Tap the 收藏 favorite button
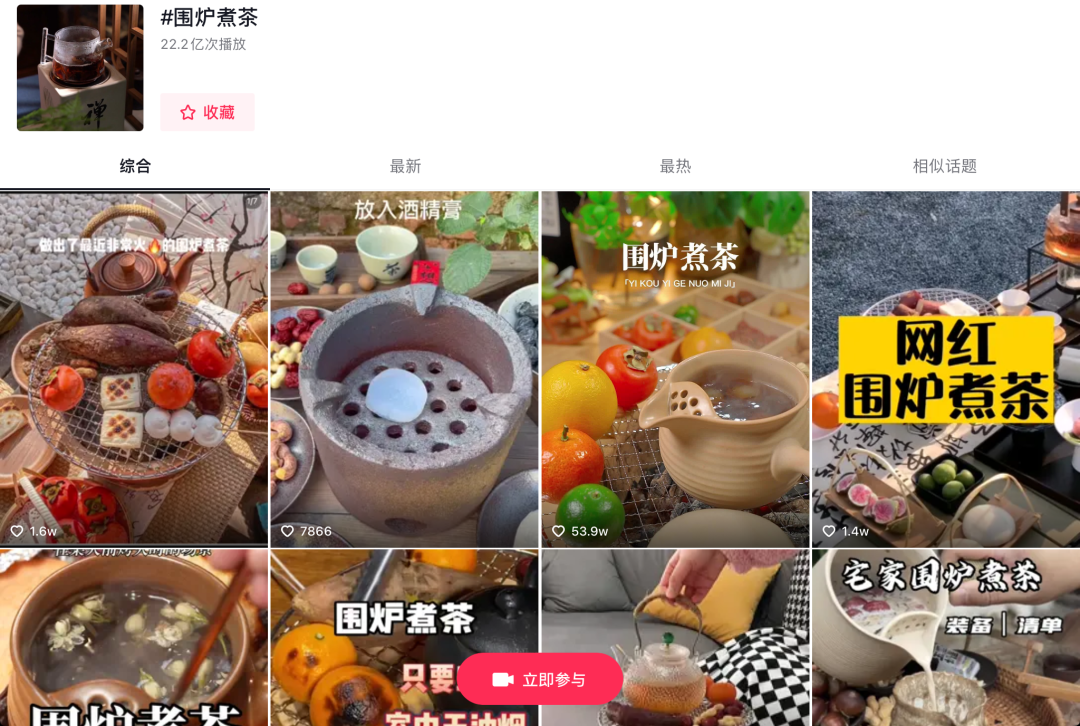 point(207,112)
